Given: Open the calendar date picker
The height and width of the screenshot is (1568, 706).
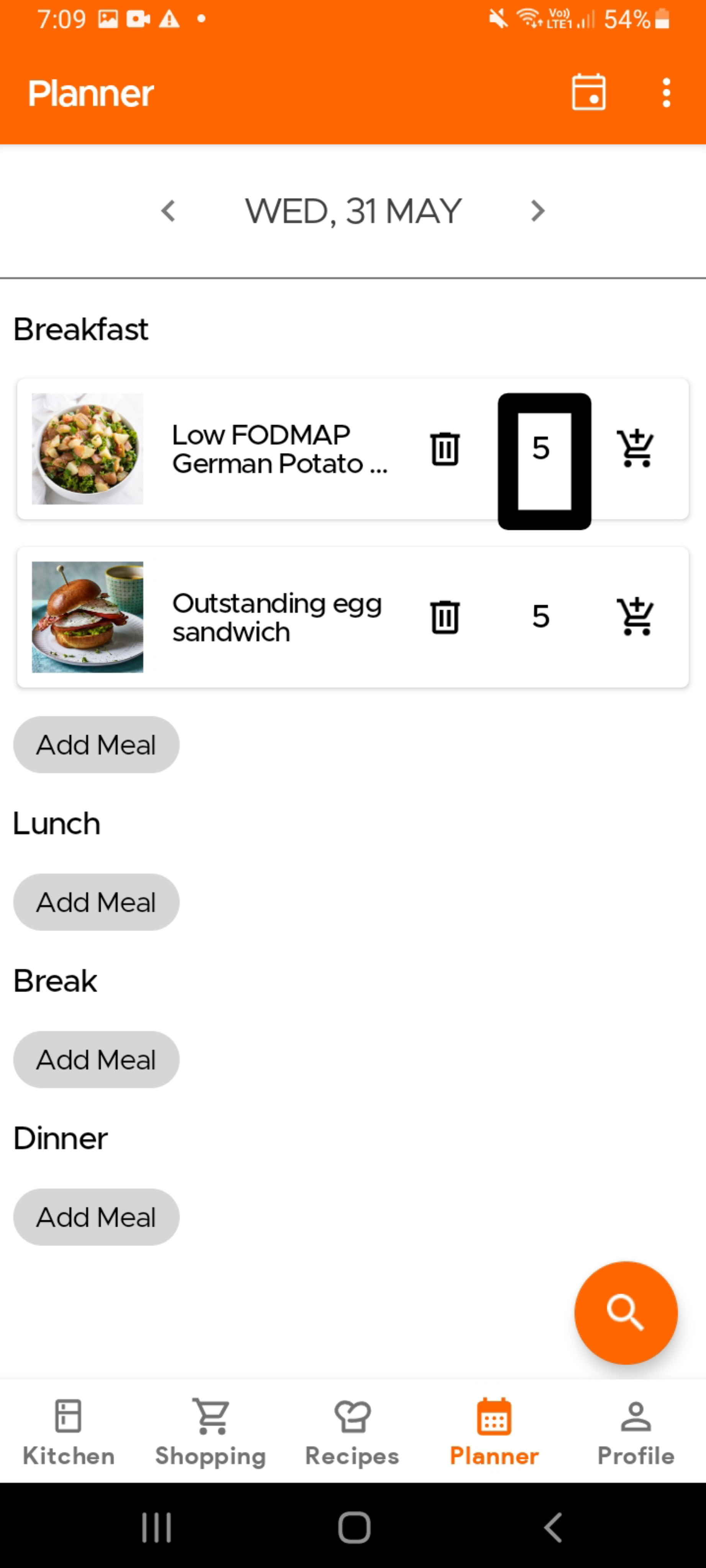Looking at the screenshot, I should click(x=588, y=93).
